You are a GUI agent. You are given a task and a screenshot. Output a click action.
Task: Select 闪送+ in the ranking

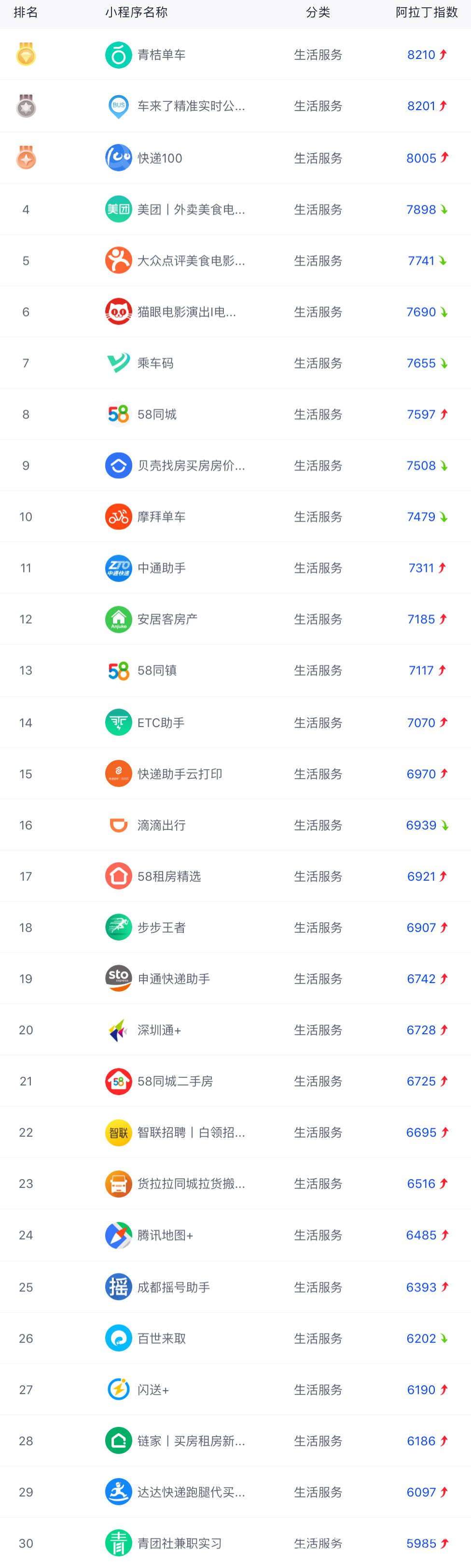point(153,1390)
